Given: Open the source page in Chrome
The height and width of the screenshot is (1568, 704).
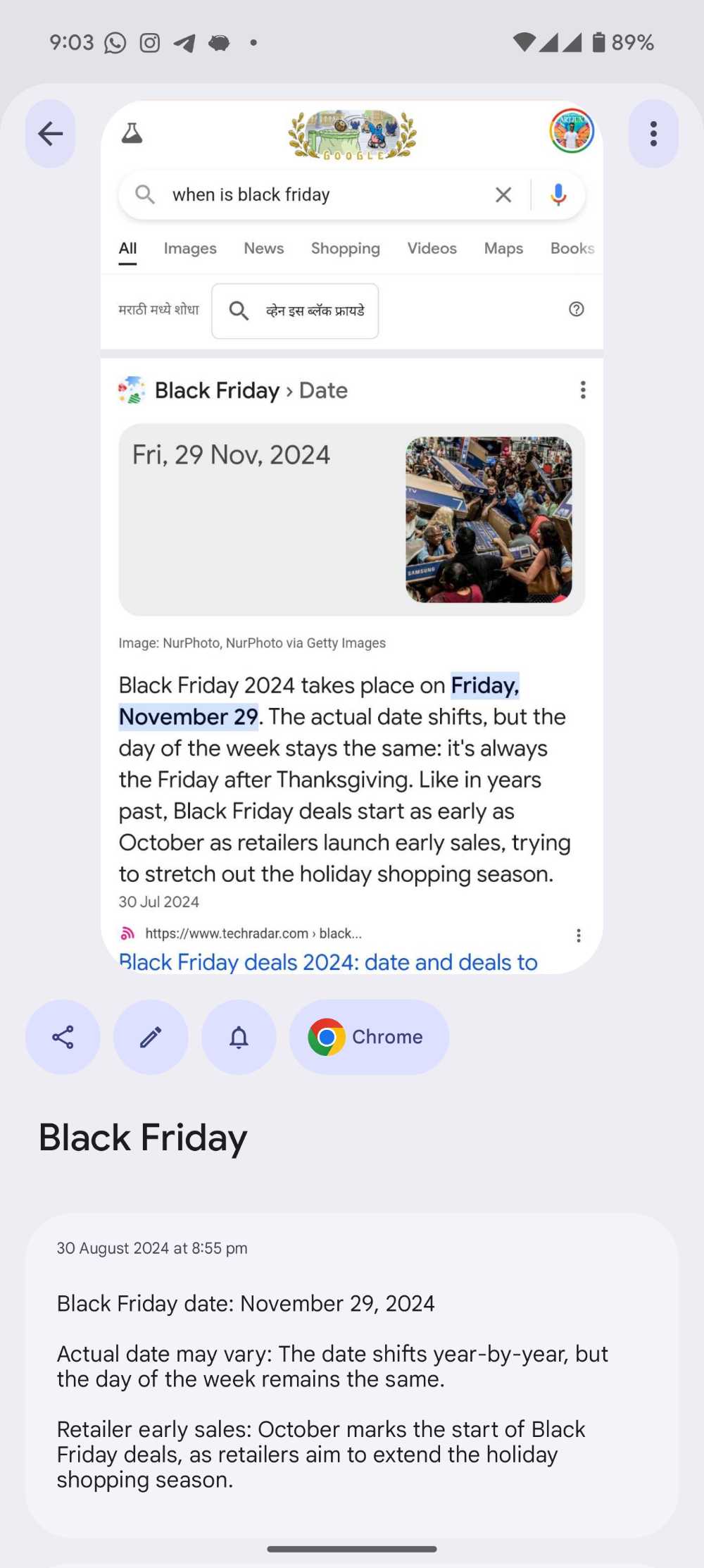Looking at the screenshot, I should [x=369, y=1037].
